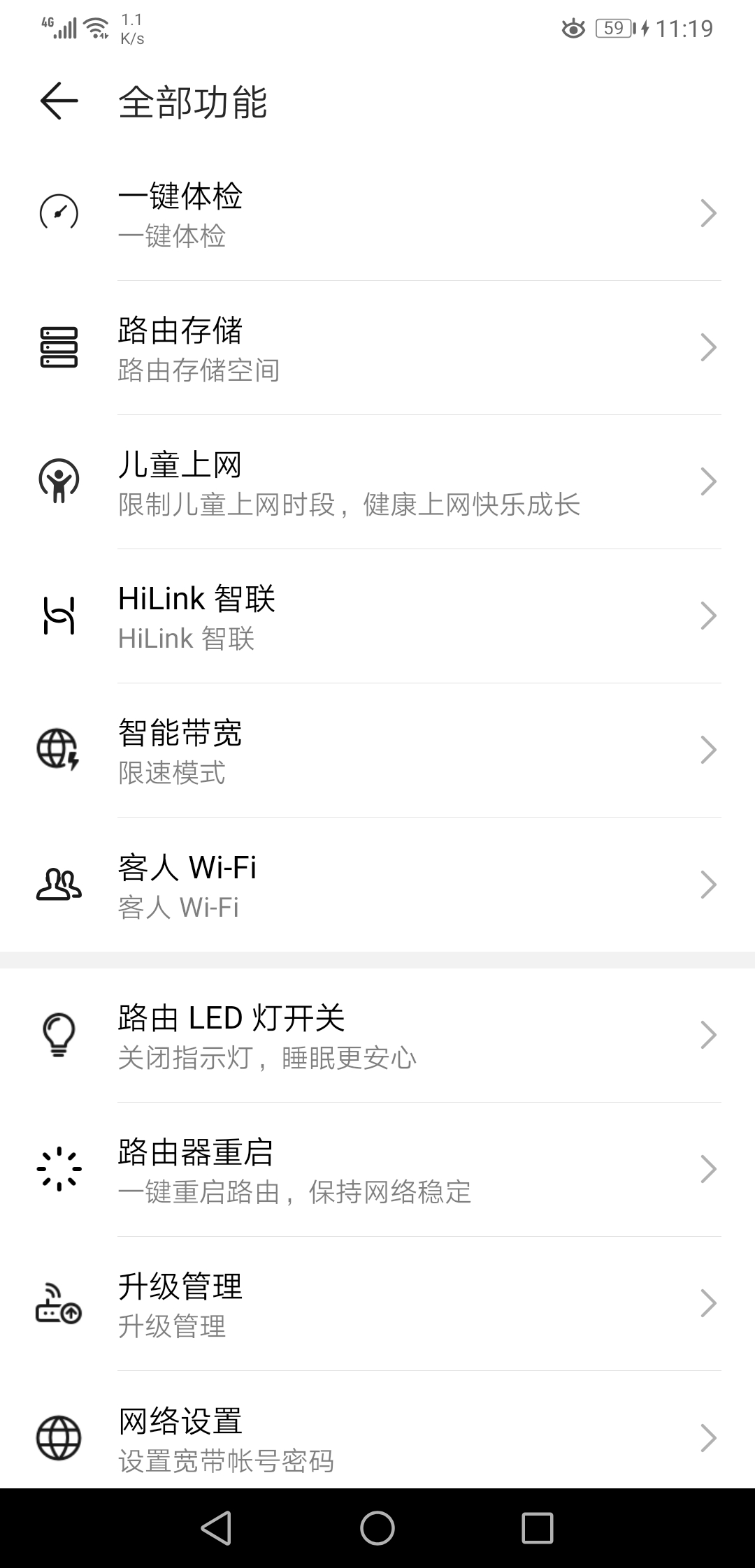The width and height of the screenshot is (755, 1568).
Task: Open 路由器重启 to restart the router
Action: (377, 1170)
